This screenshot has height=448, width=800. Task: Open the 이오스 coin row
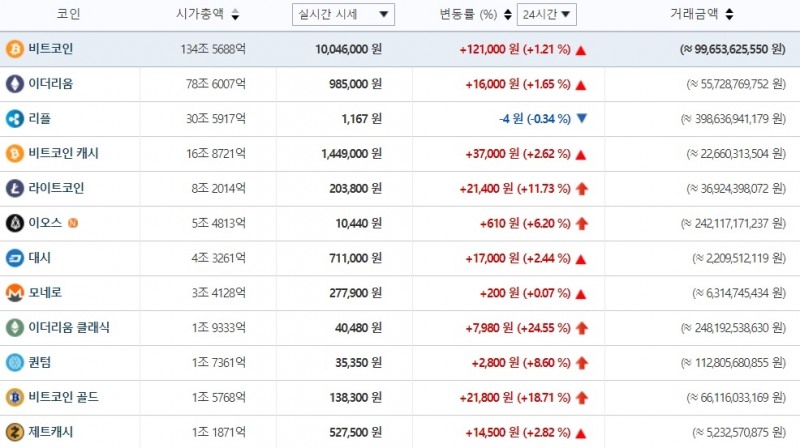click(44, 223)
